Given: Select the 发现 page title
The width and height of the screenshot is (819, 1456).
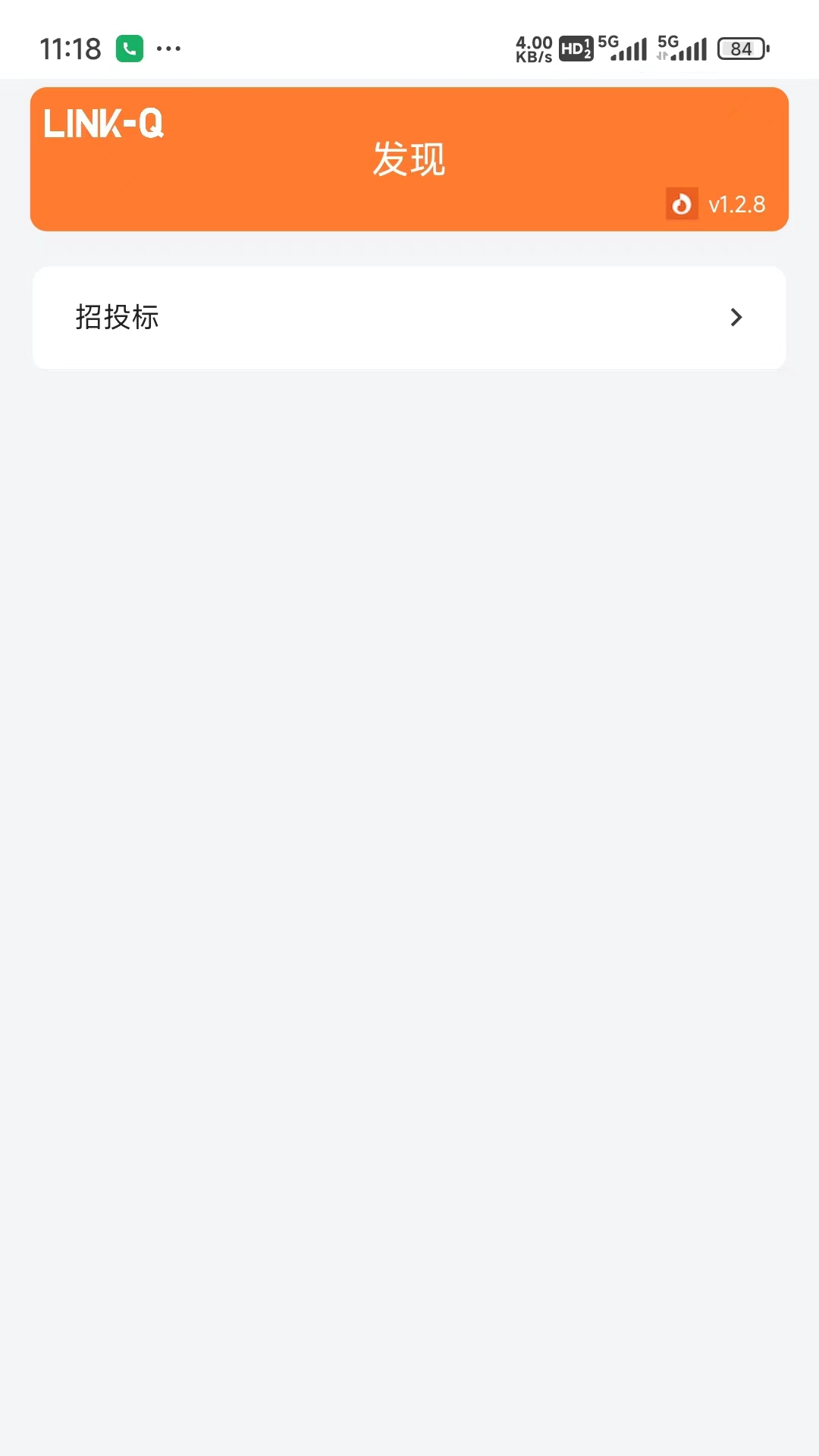Looking at the screenshot, I should [408, 159].
